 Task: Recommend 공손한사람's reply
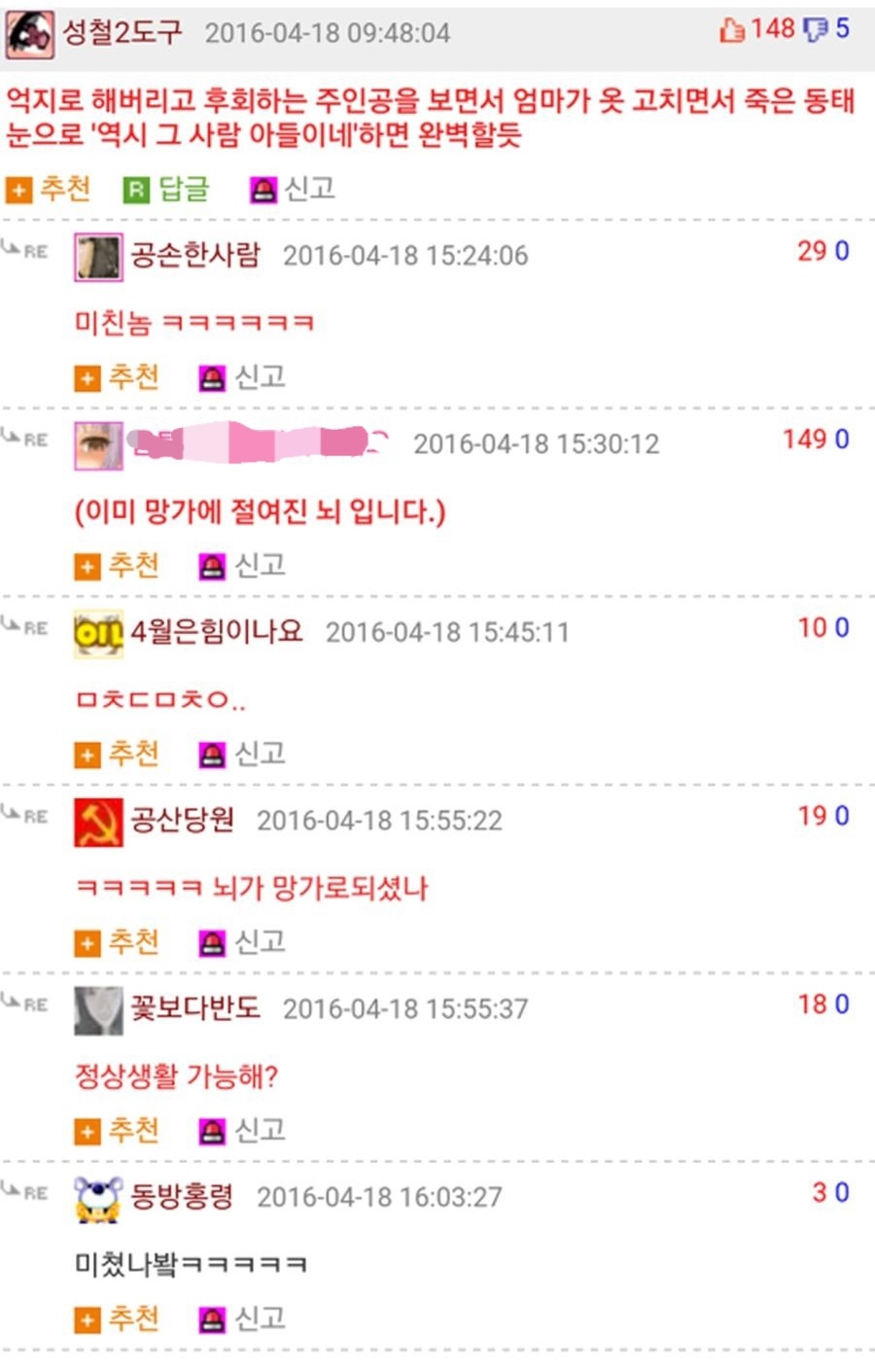tap(117, 376)
